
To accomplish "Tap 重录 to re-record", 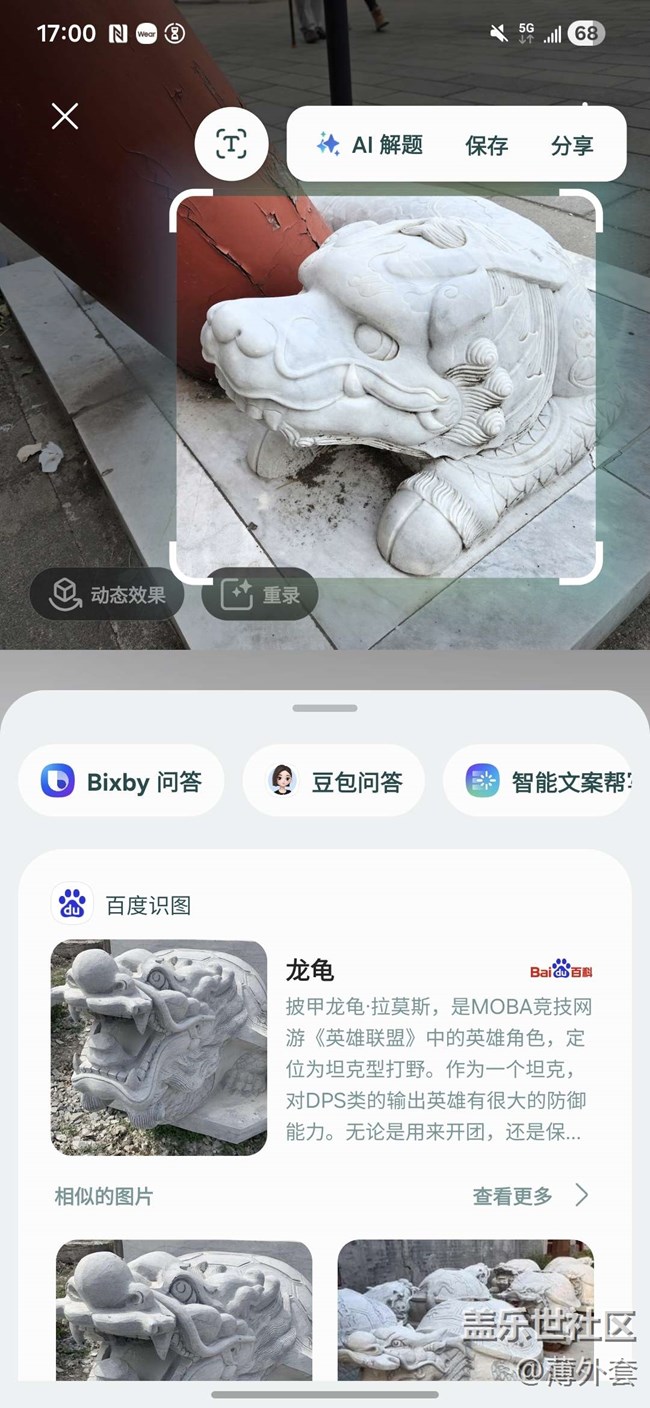I will (x=260, y=595).
